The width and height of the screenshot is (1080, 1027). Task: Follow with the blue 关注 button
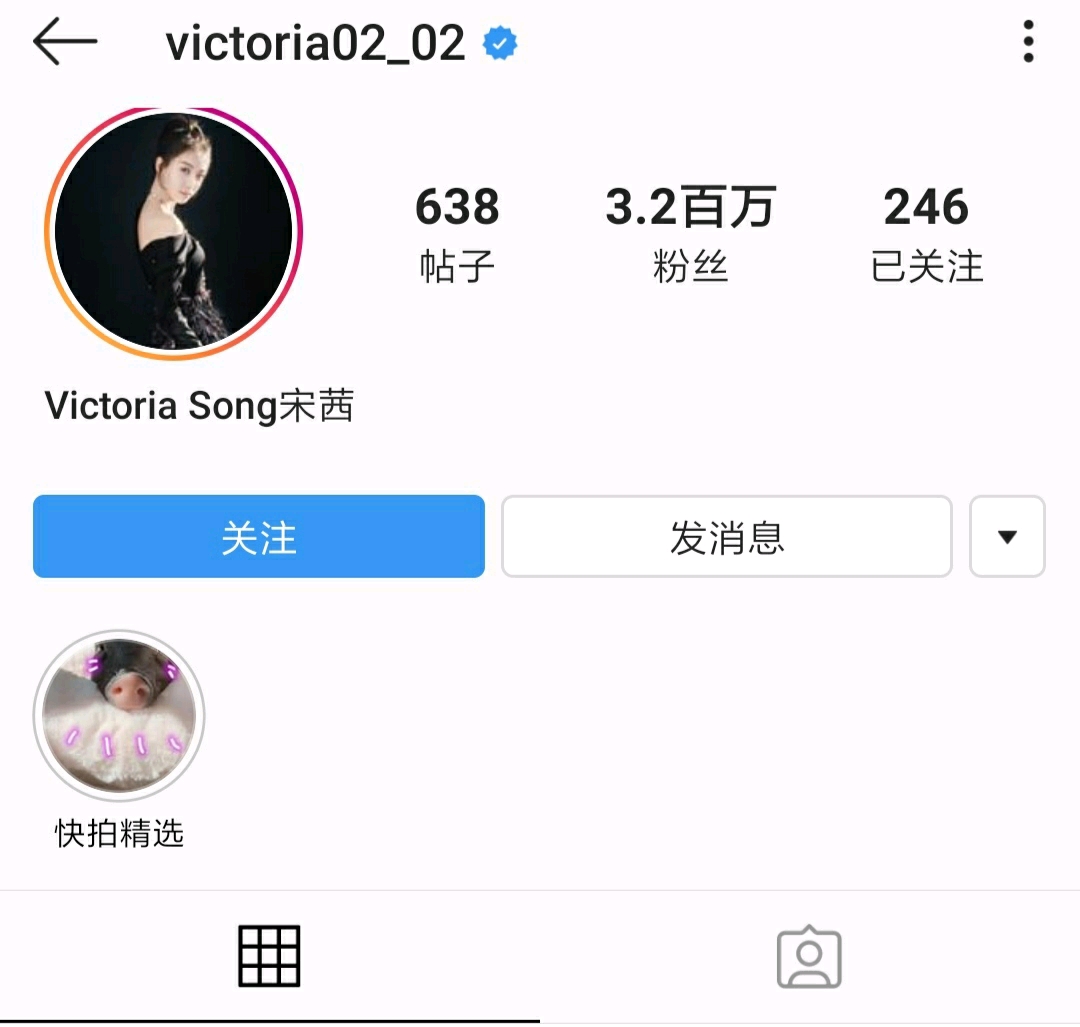tap(259, 537)
